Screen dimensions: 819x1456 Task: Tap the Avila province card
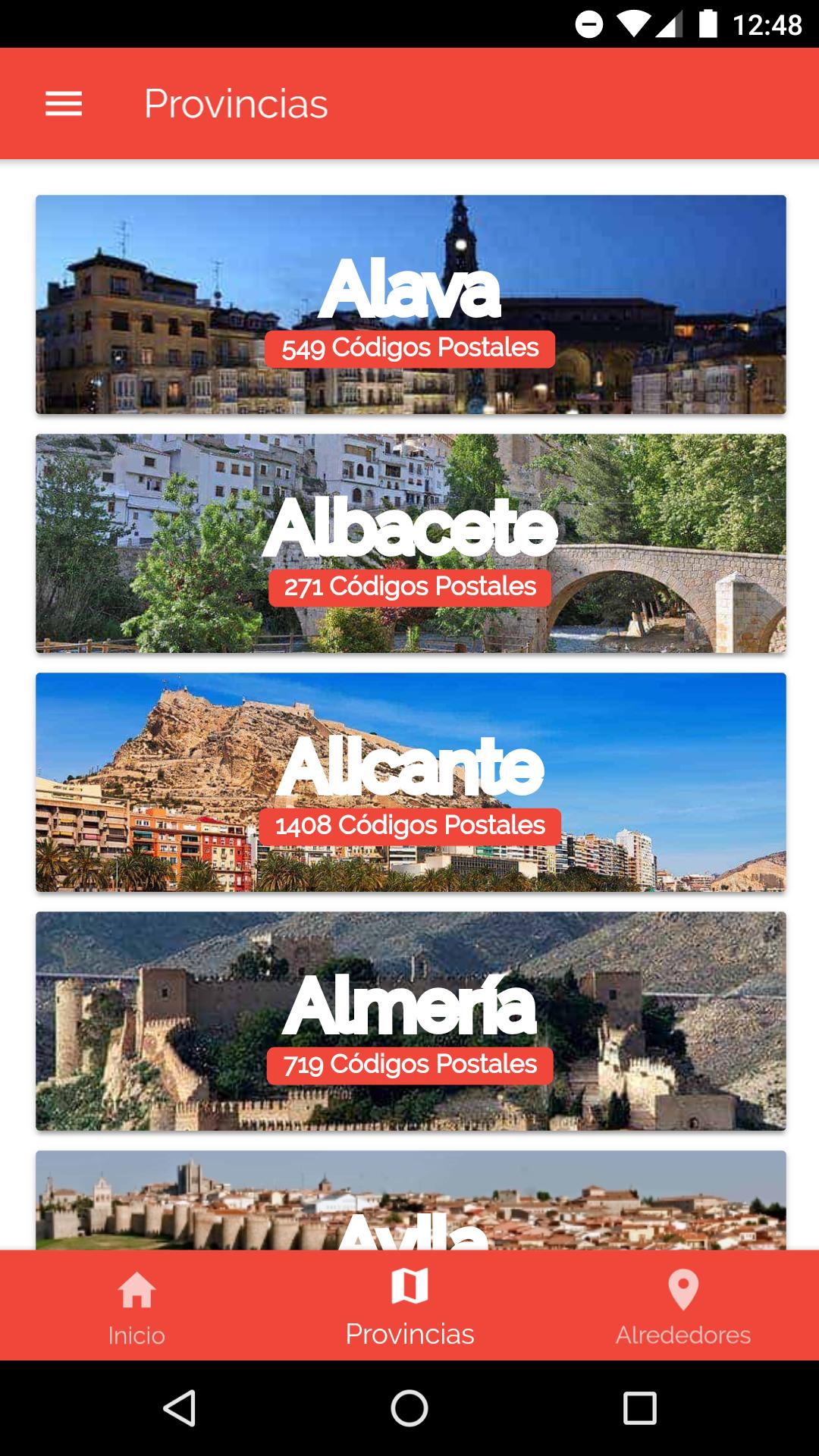[410, 1201]
